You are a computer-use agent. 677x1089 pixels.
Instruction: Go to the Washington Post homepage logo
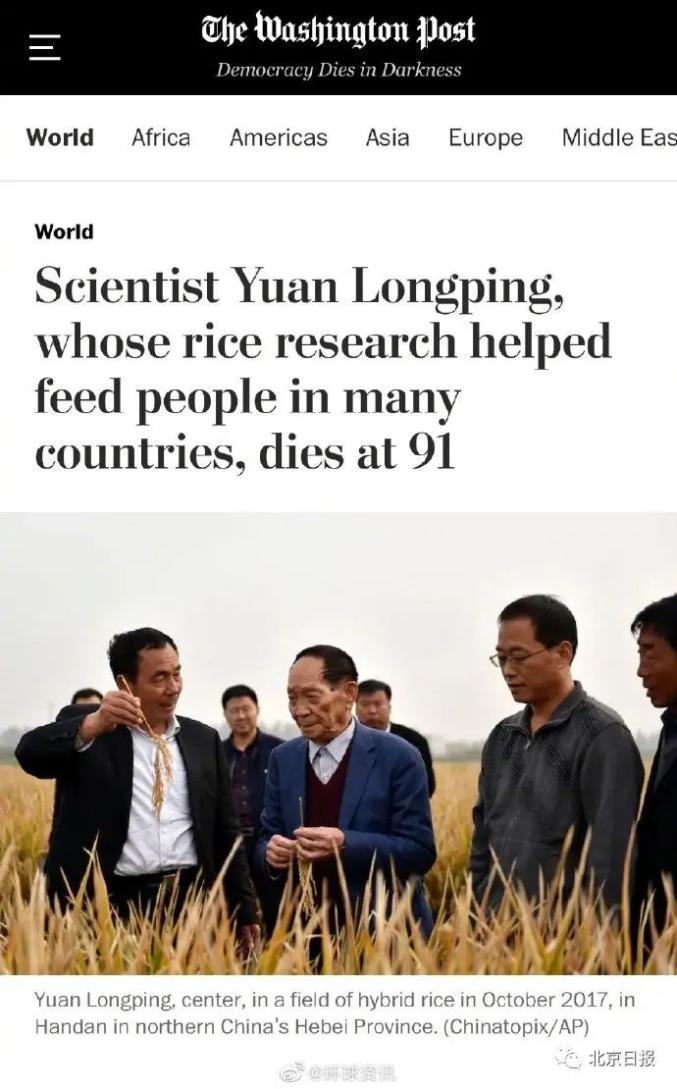point(338,32)
